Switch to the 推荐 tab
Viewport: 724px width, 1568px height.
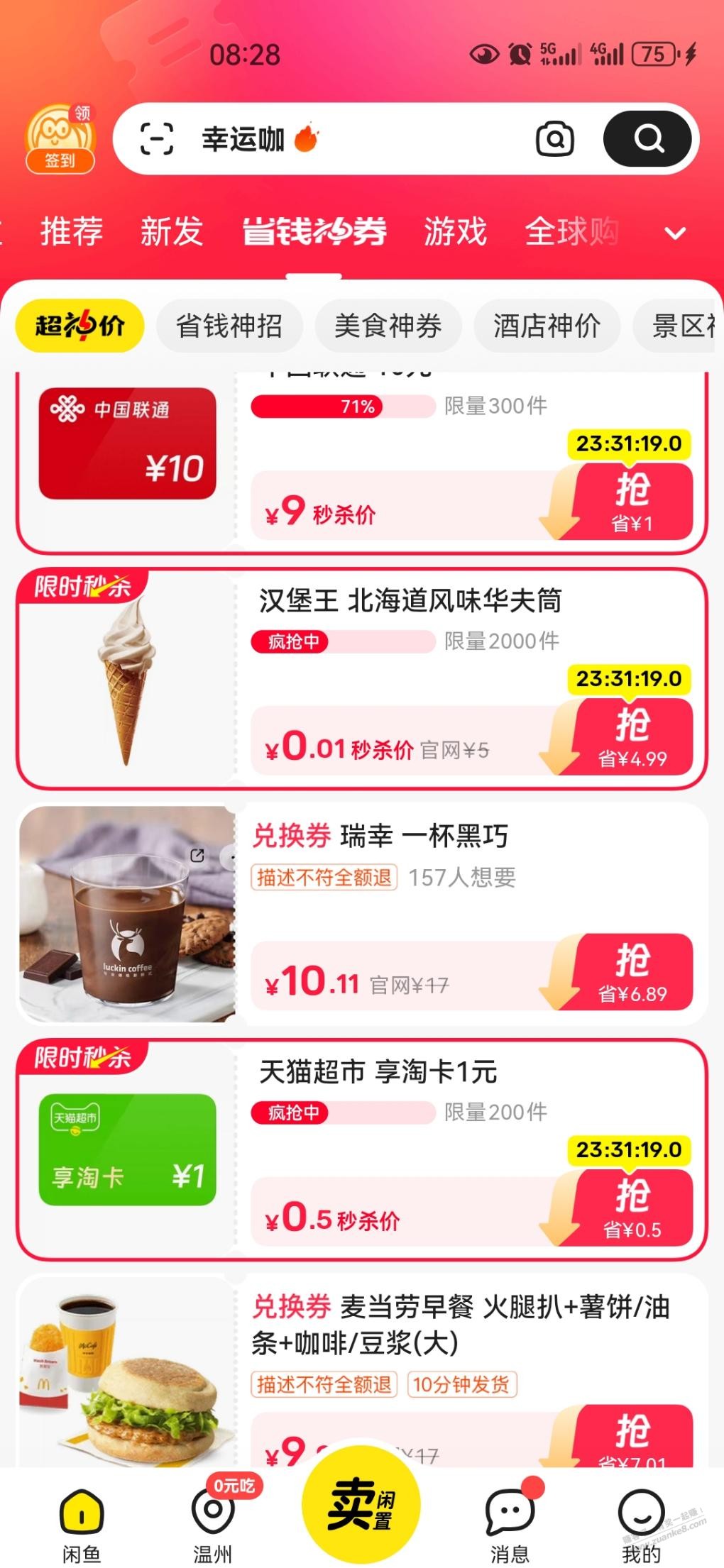(x=72, y=231)
